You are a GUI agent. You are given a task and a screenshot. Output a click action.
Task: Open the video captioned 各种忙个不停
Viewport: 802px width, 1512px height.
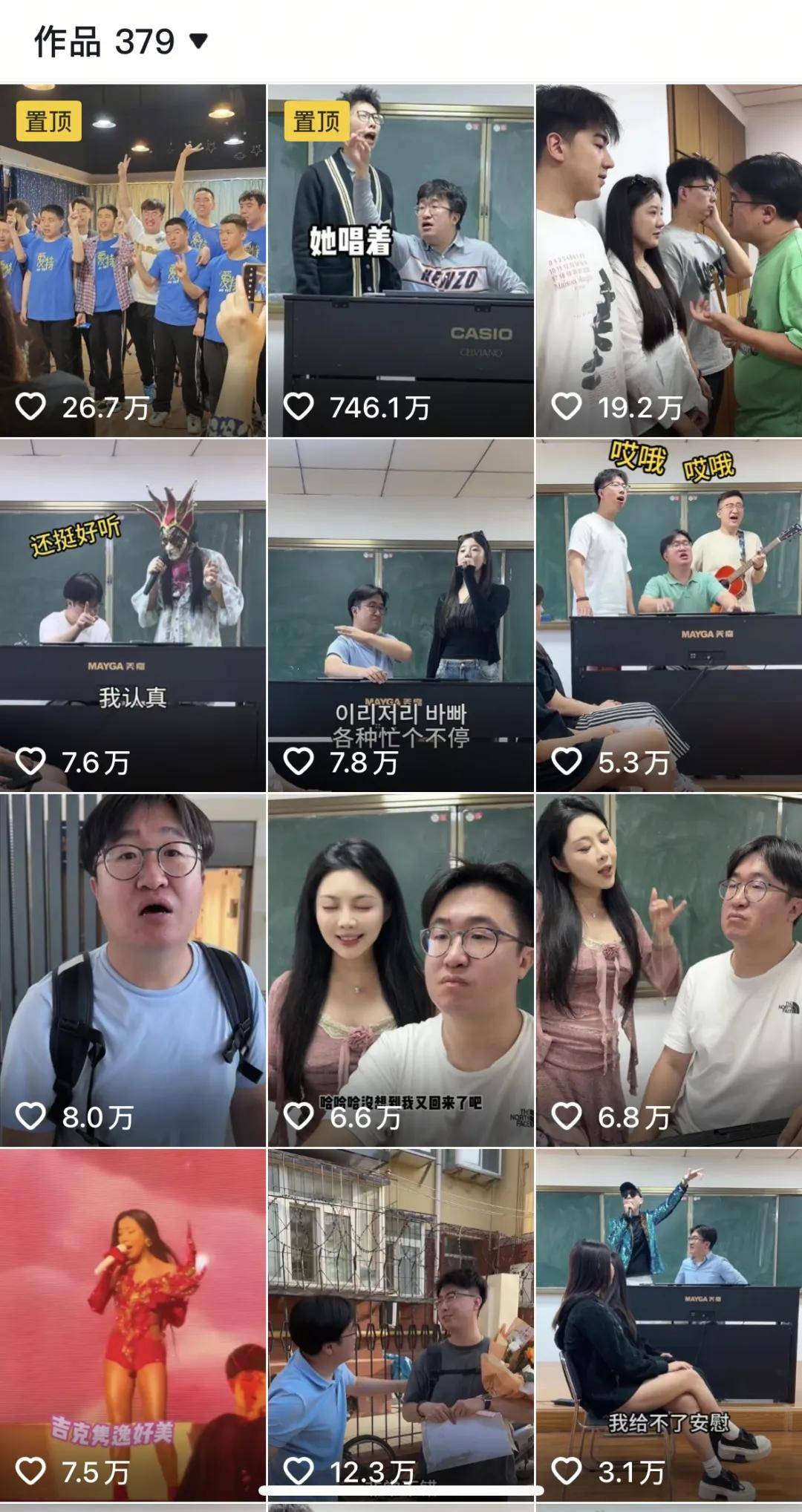[x=400, y=615]
